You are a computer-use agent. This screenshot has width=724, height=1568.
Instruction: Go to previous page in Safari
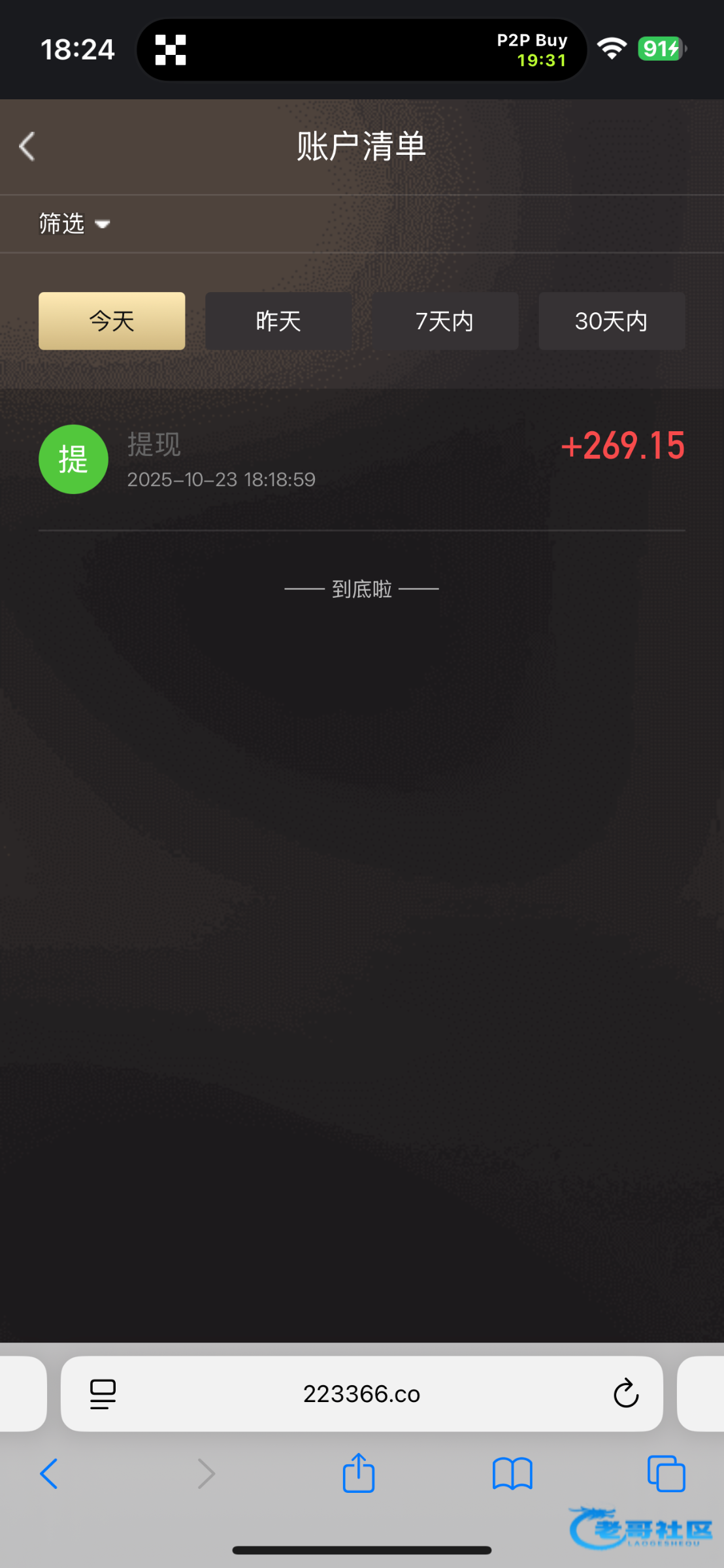50,1474
